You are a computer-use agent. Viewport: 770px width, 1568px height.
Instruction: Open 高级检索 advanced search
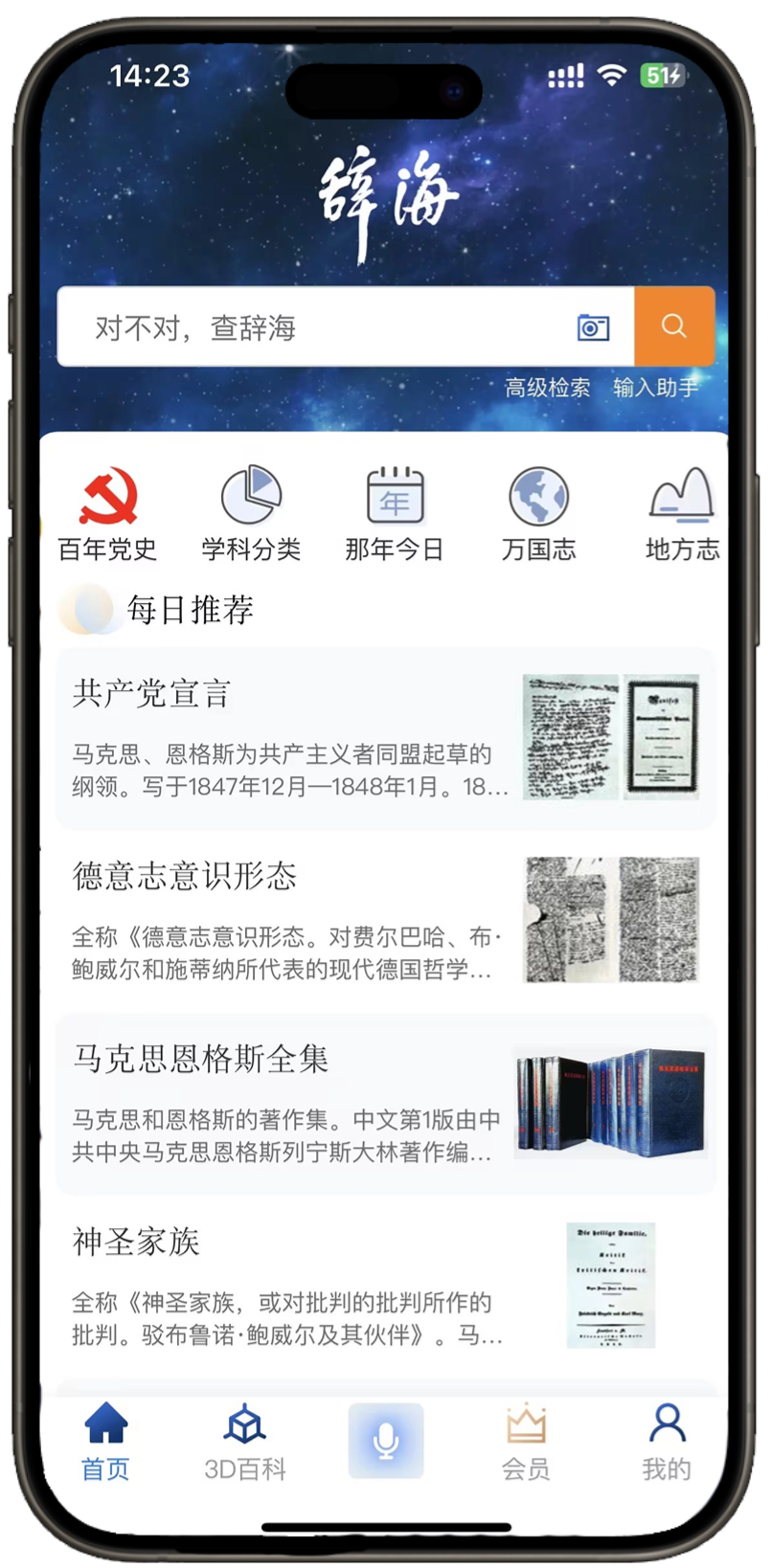547,388
